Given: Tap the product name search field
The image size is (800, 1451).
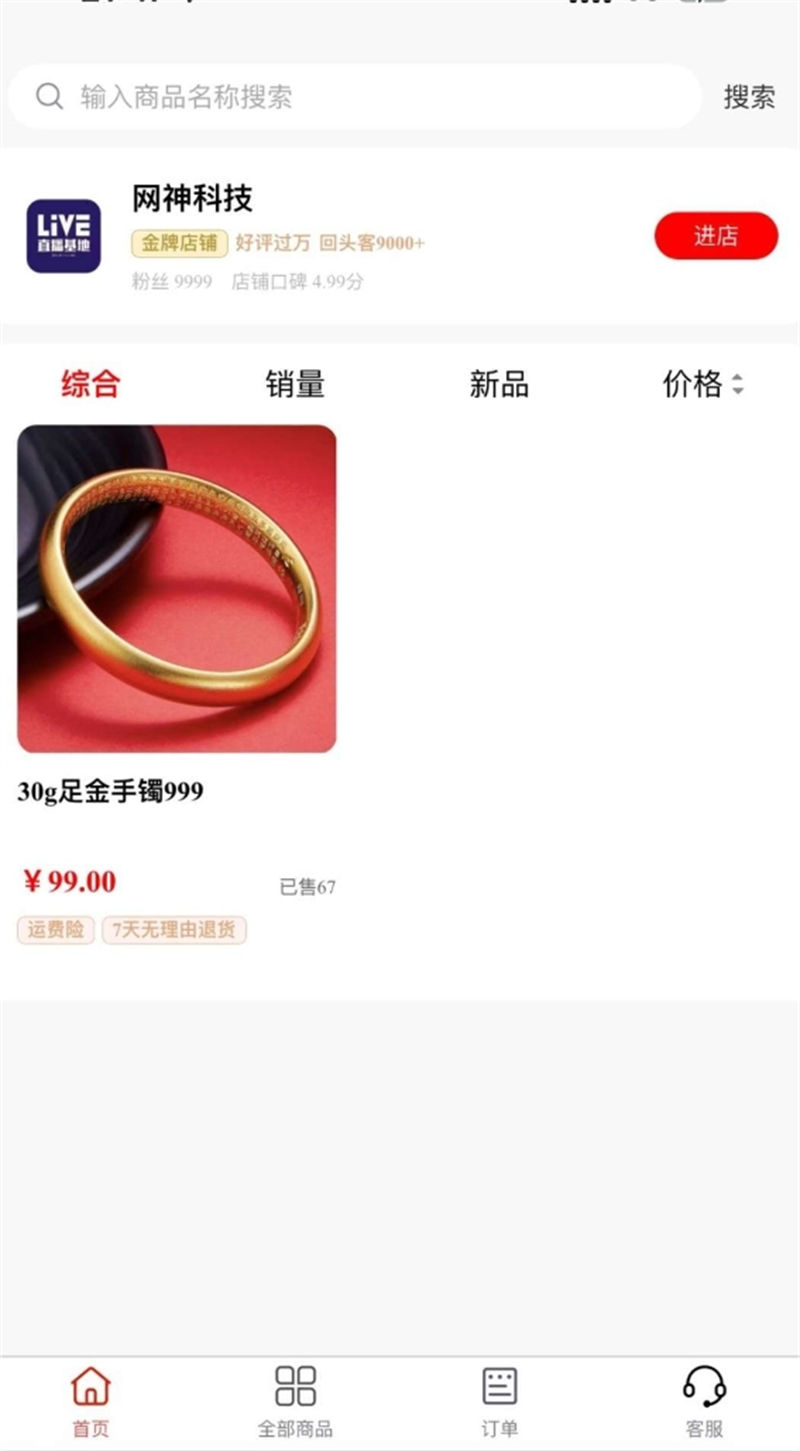Looking at the screenshot, I should point(355,97).
